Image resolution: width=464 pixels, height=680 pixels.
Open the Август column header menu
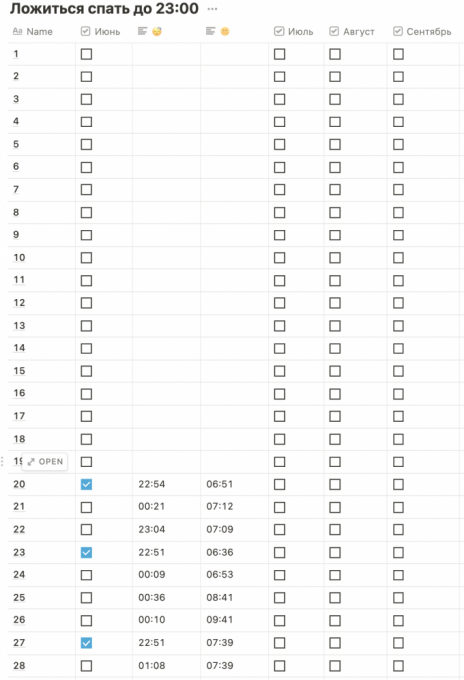pos(352,32)
